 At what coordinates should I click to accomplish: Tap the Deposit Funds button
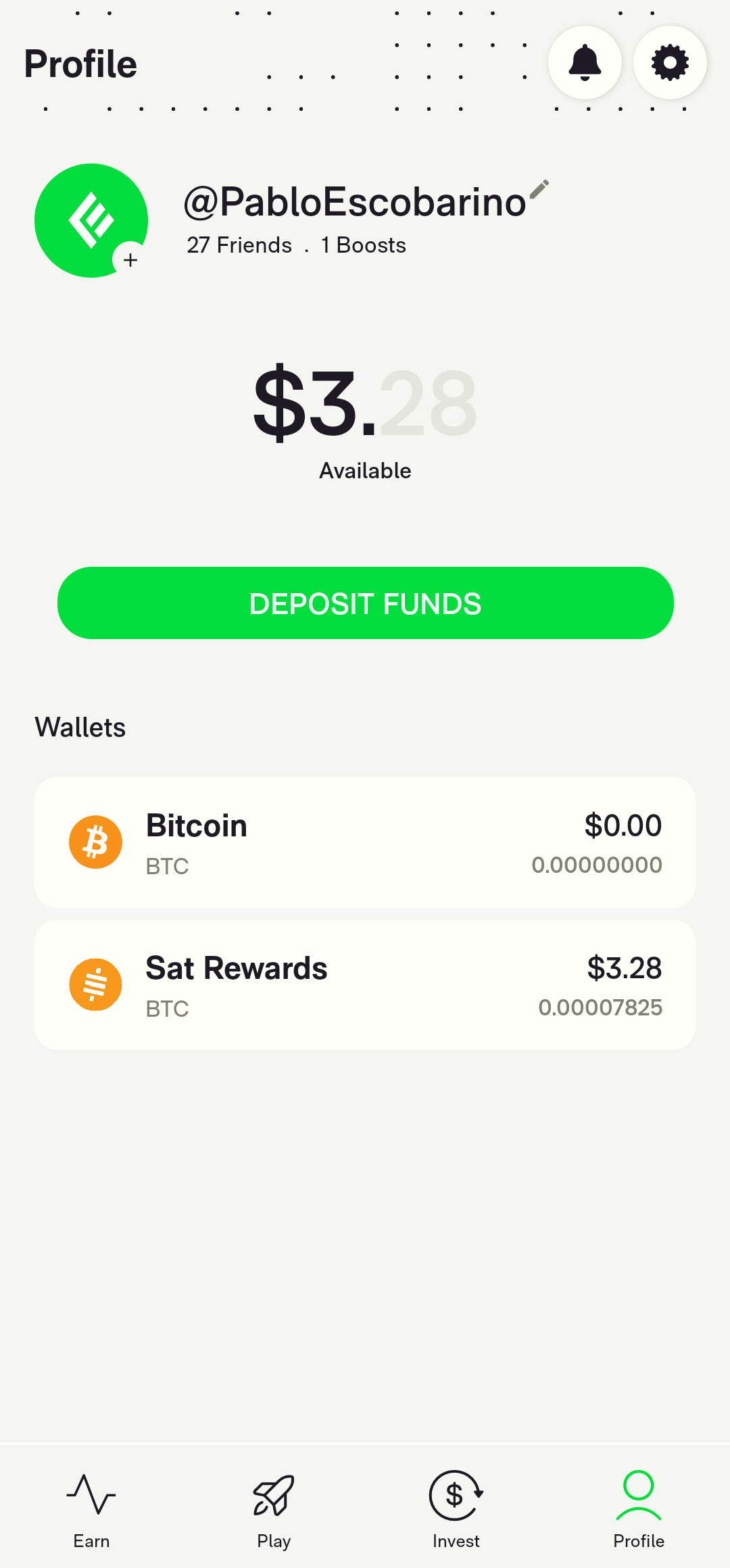365,603
